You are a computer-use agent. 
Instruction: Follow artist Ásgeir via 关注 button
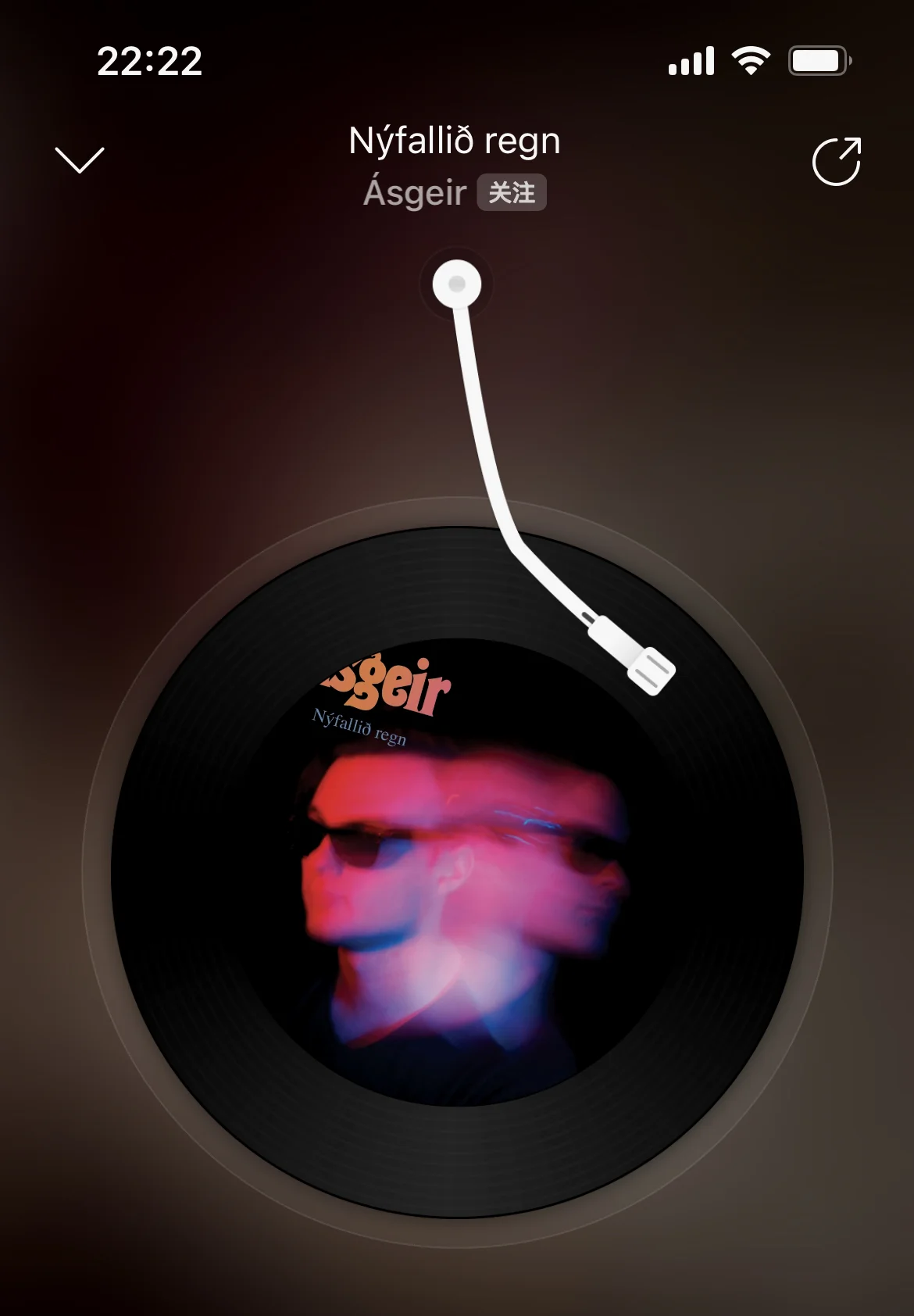coord(512,192)
